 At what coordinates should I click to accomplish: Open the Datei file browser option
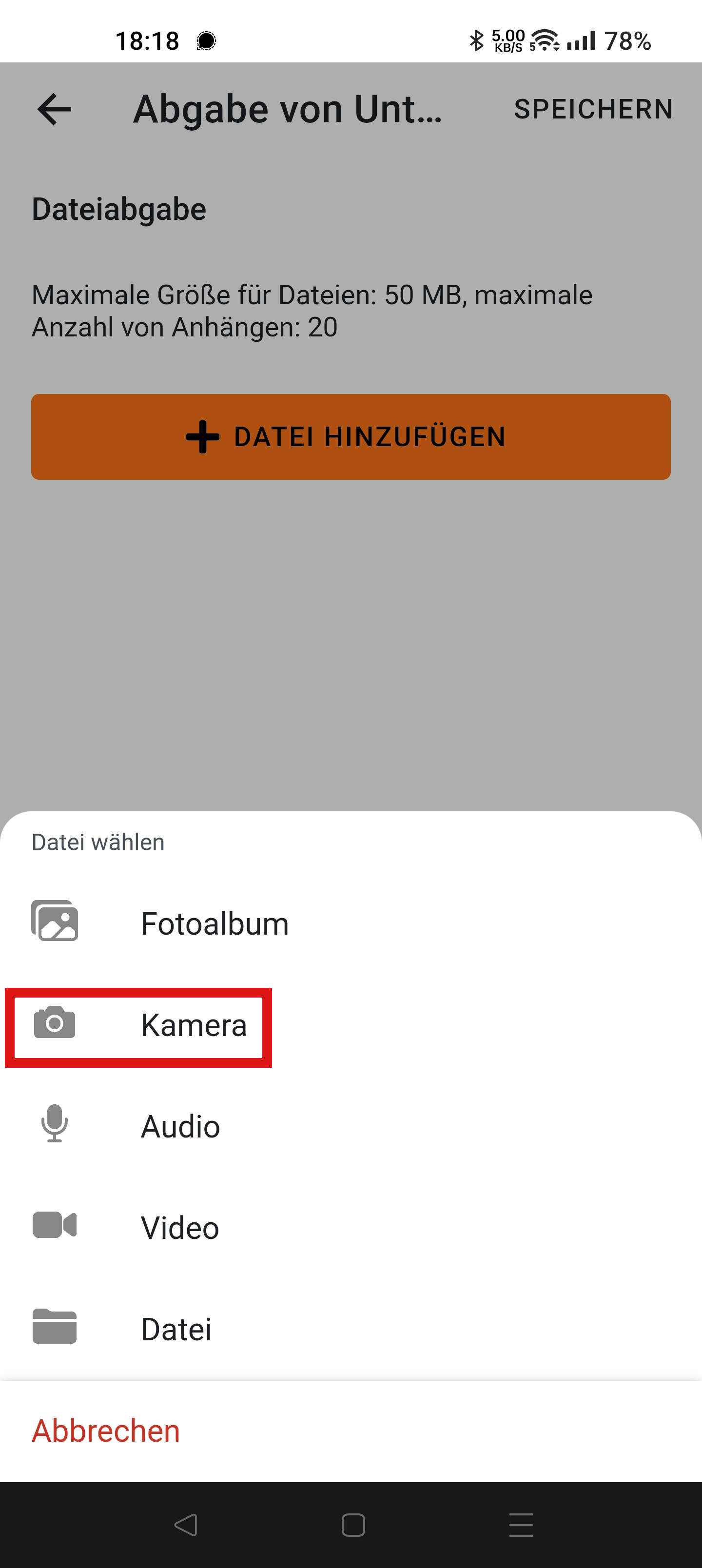[176, 1329]
